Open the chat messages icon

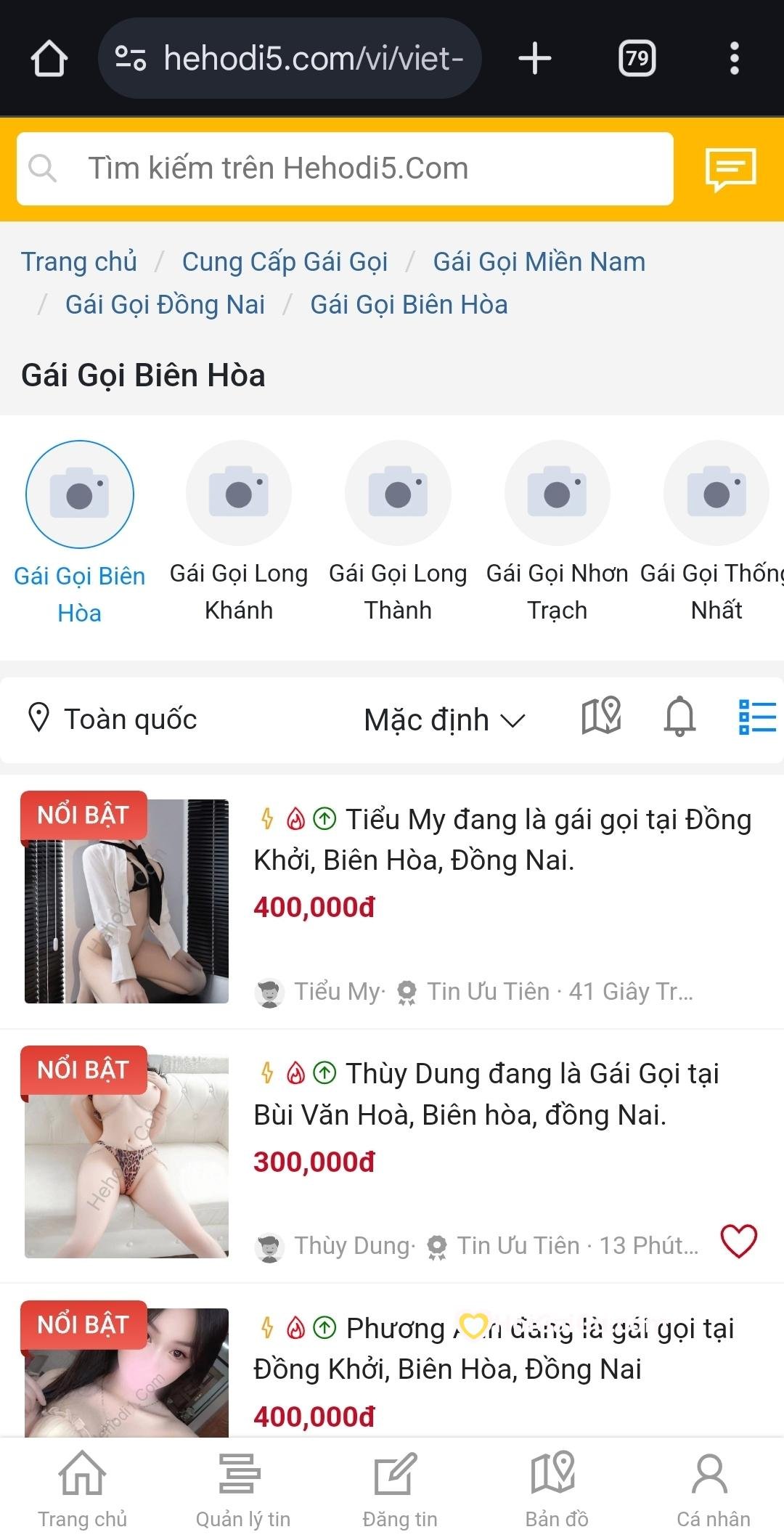point(730,169)
